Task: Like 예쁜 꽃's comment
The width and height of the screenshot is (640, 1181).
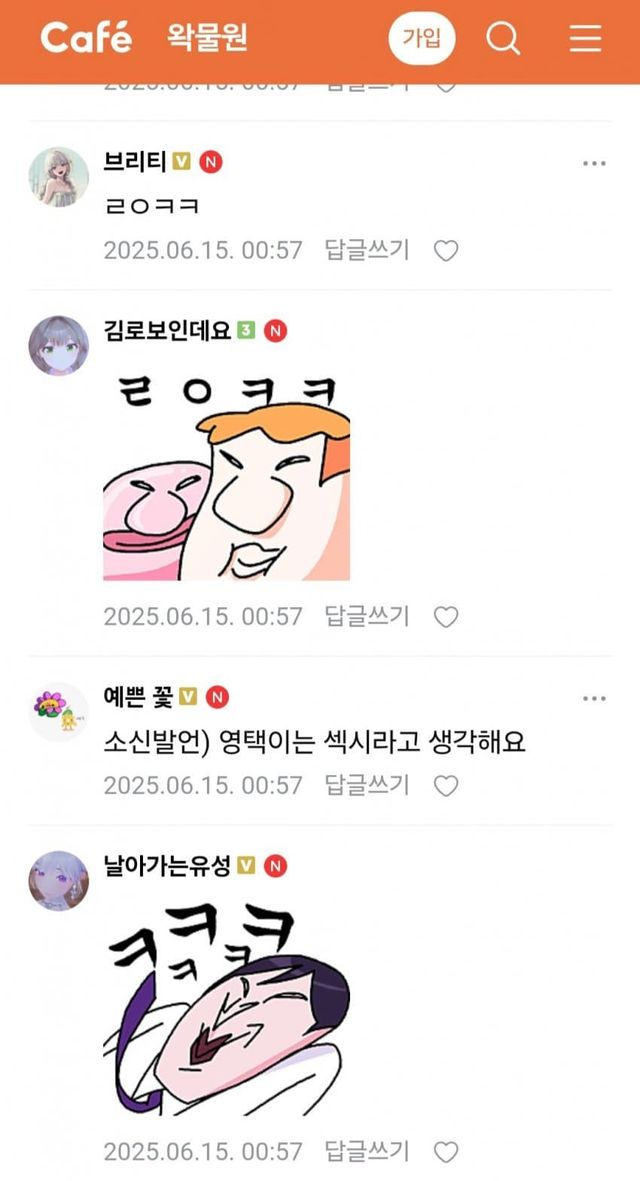Action: click(446, 786)
